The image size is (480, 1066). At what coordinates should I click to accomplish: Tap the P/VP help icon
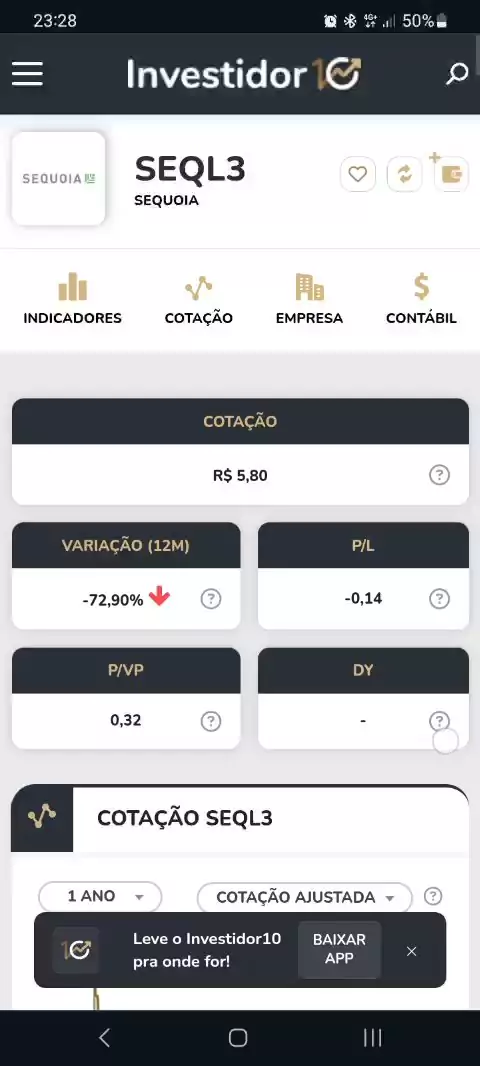tap(211, 721)
